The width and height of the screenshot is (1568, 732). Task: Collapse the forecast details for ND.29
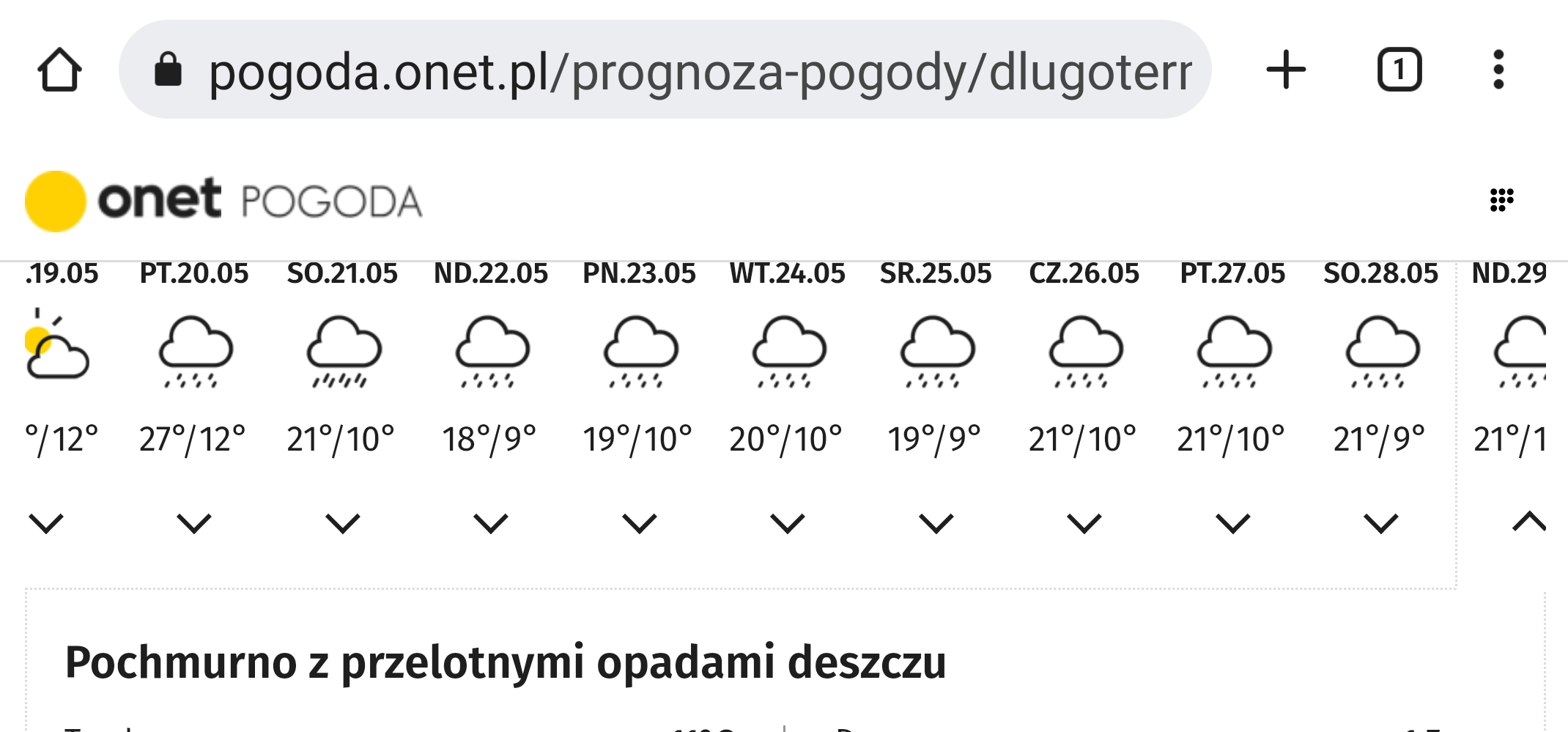point(1529,522)
